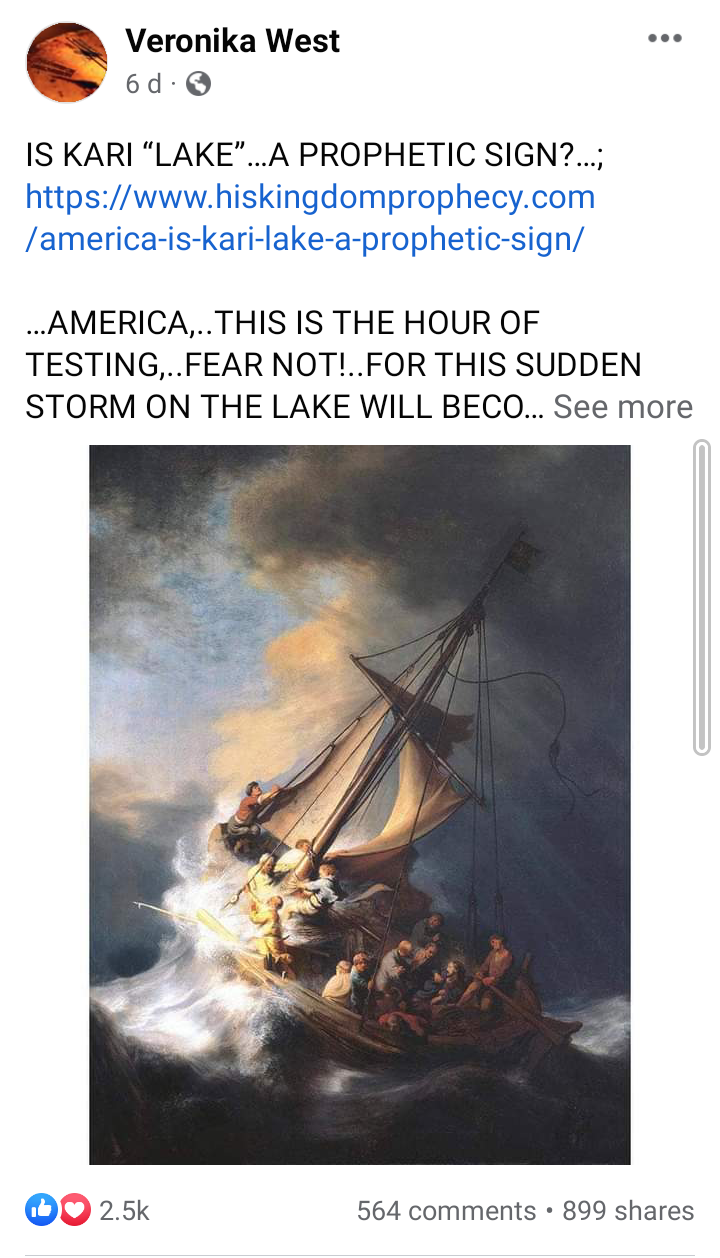Open Veronika West's profile name
Screen dimensions: 720x1258
[232, 41]
